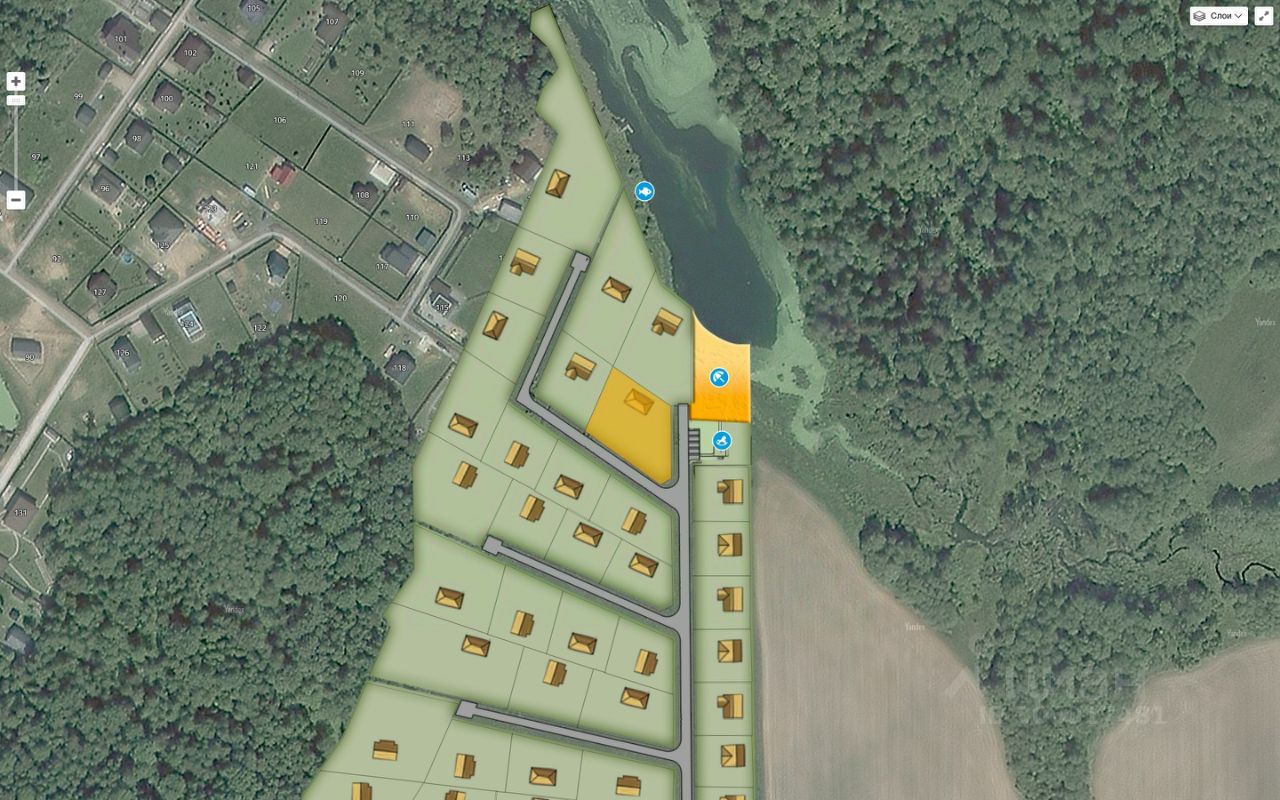The width and height of the screenshot is (1280, 800).
Task: Tap the fishing spot marker by the pond
Action: pyautogui.click(x=645, y=190)
